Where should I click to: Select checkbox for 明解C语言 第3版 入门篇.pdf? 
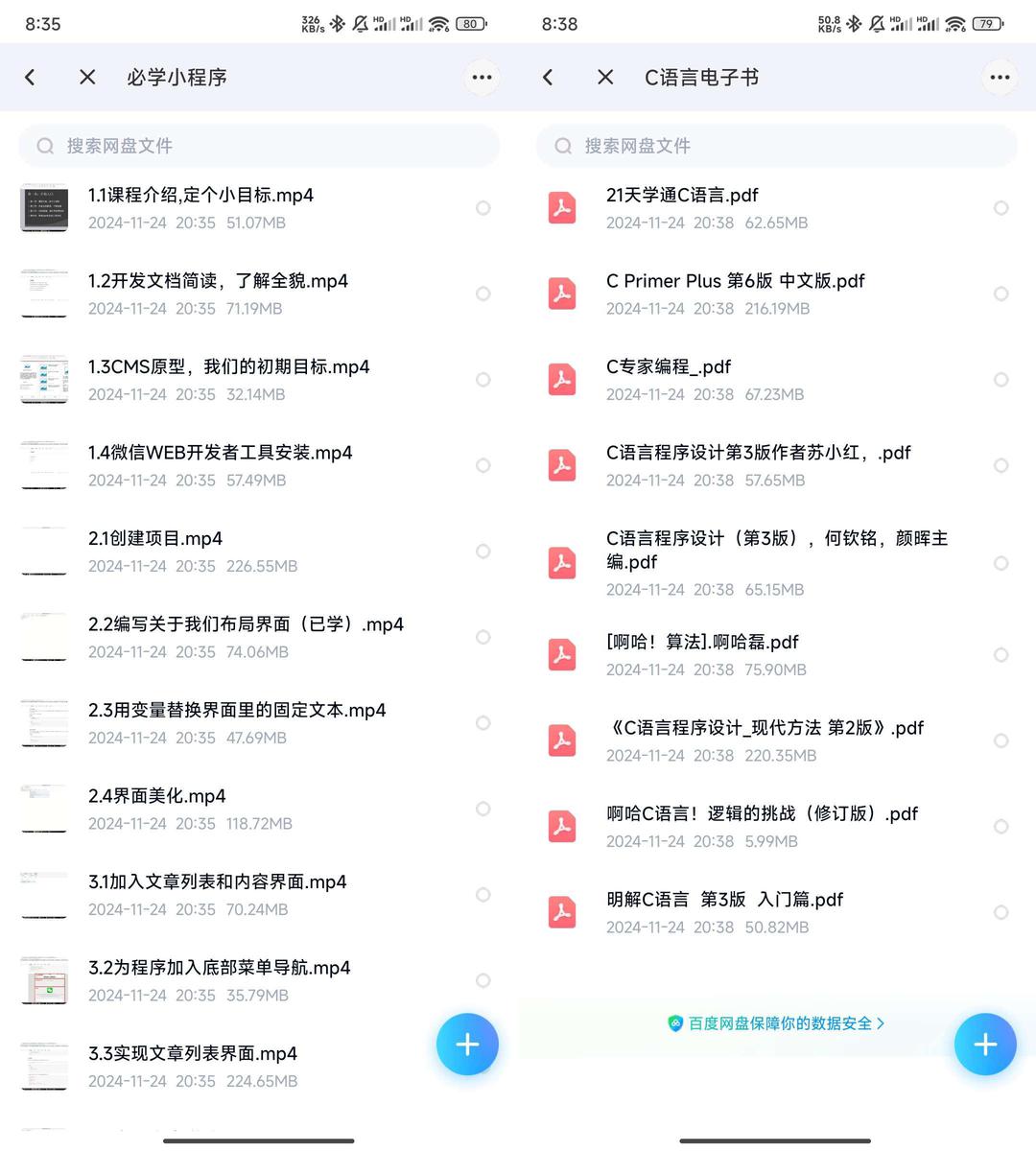coord(1001,912)
